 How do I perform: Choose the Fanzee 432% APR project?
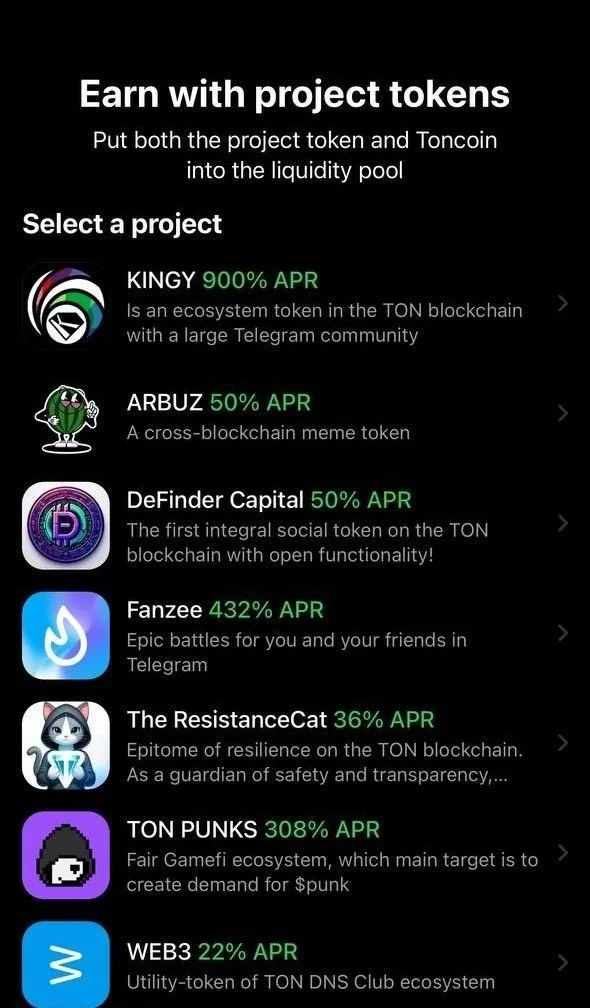coord(295,635)
